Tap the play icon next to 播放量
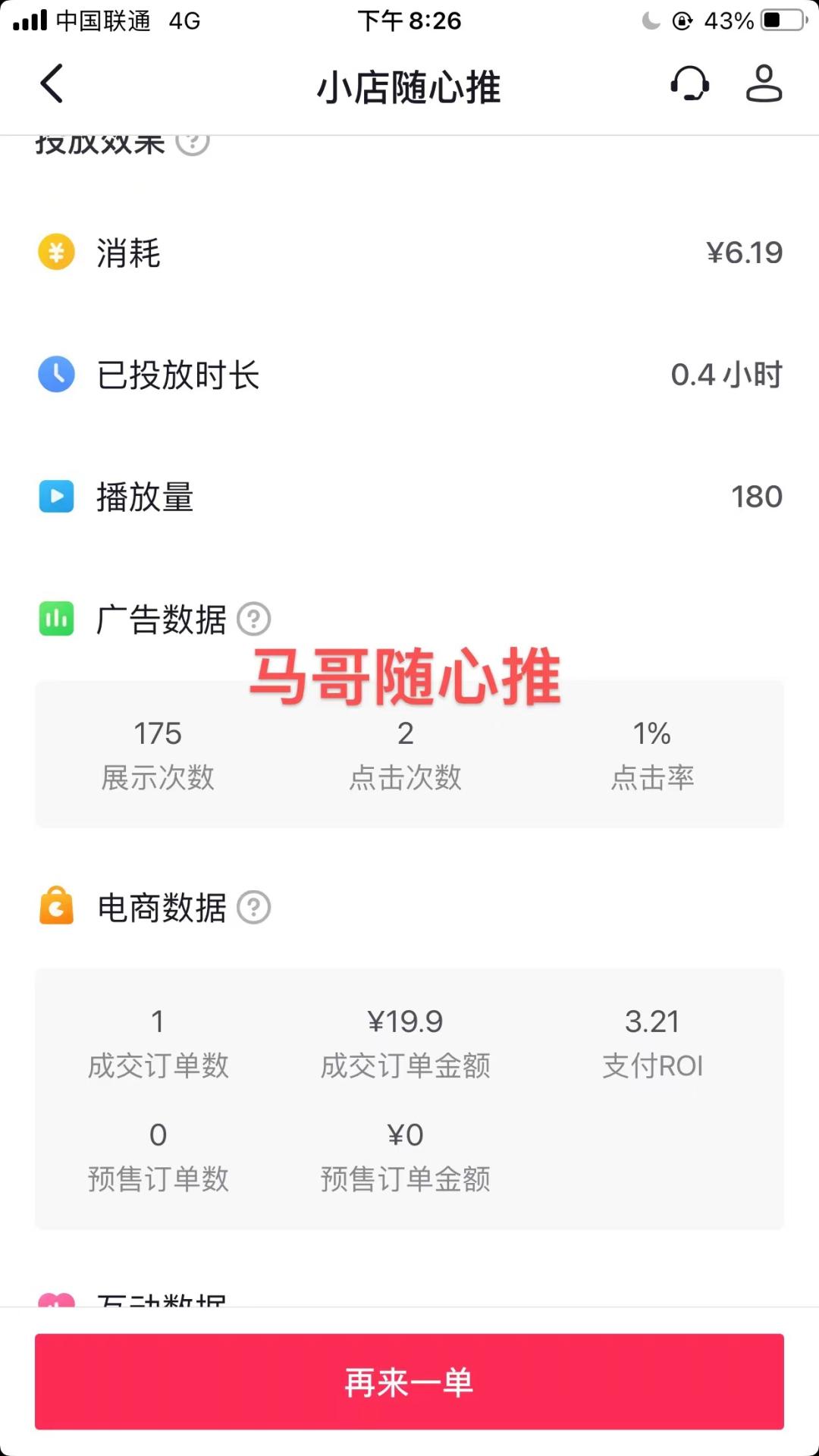This screenshot has width=819, height=1456. (x=56, y=497)
